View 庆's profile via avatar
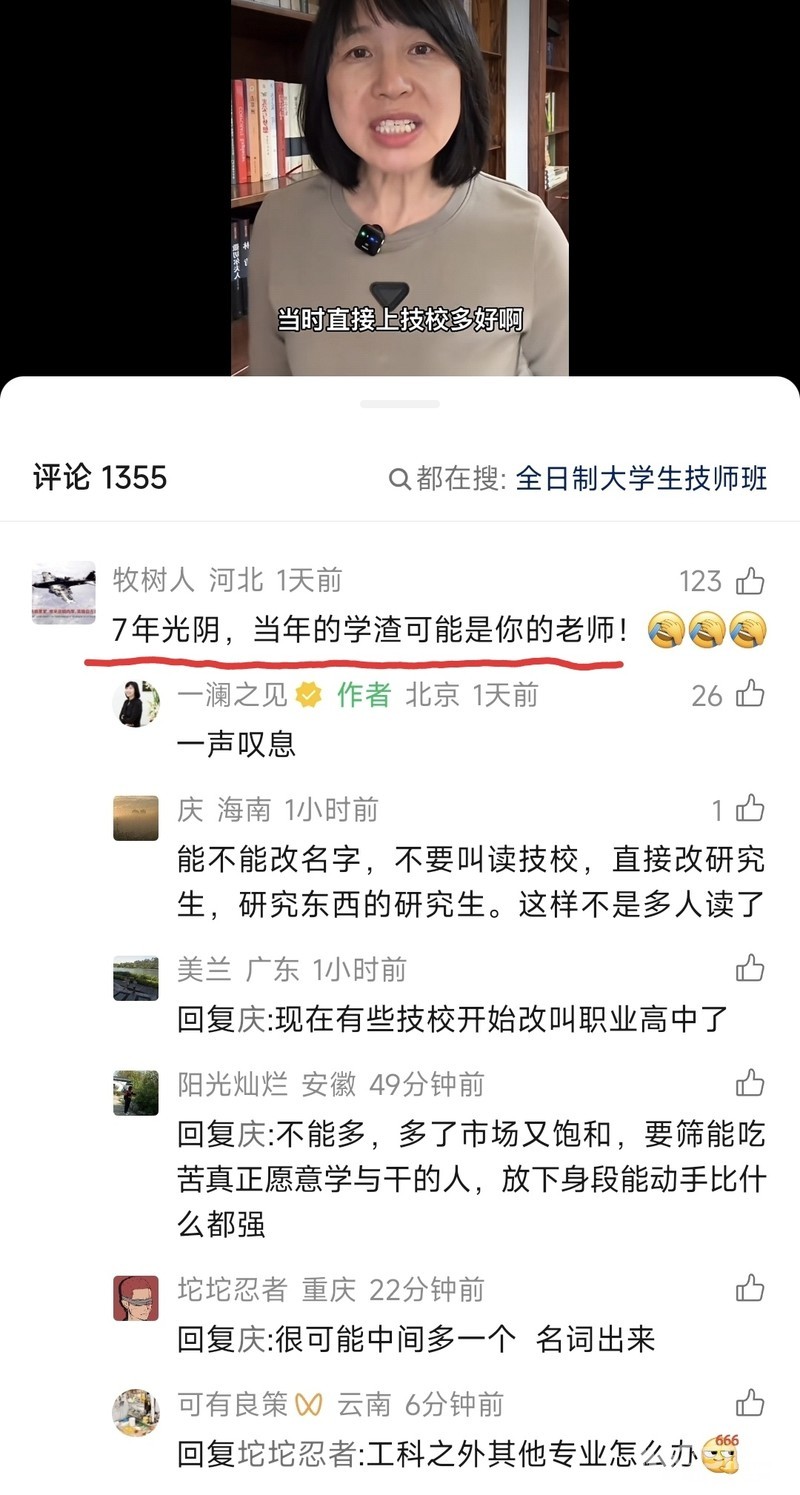 tap(135, 818)
